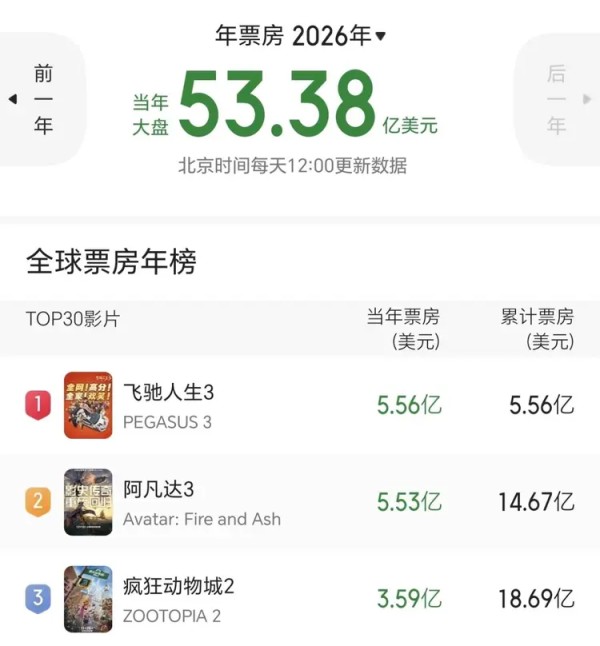Open the 飞驰人生3 movie row
Screen dimensions: 600x646
[300, 405]
